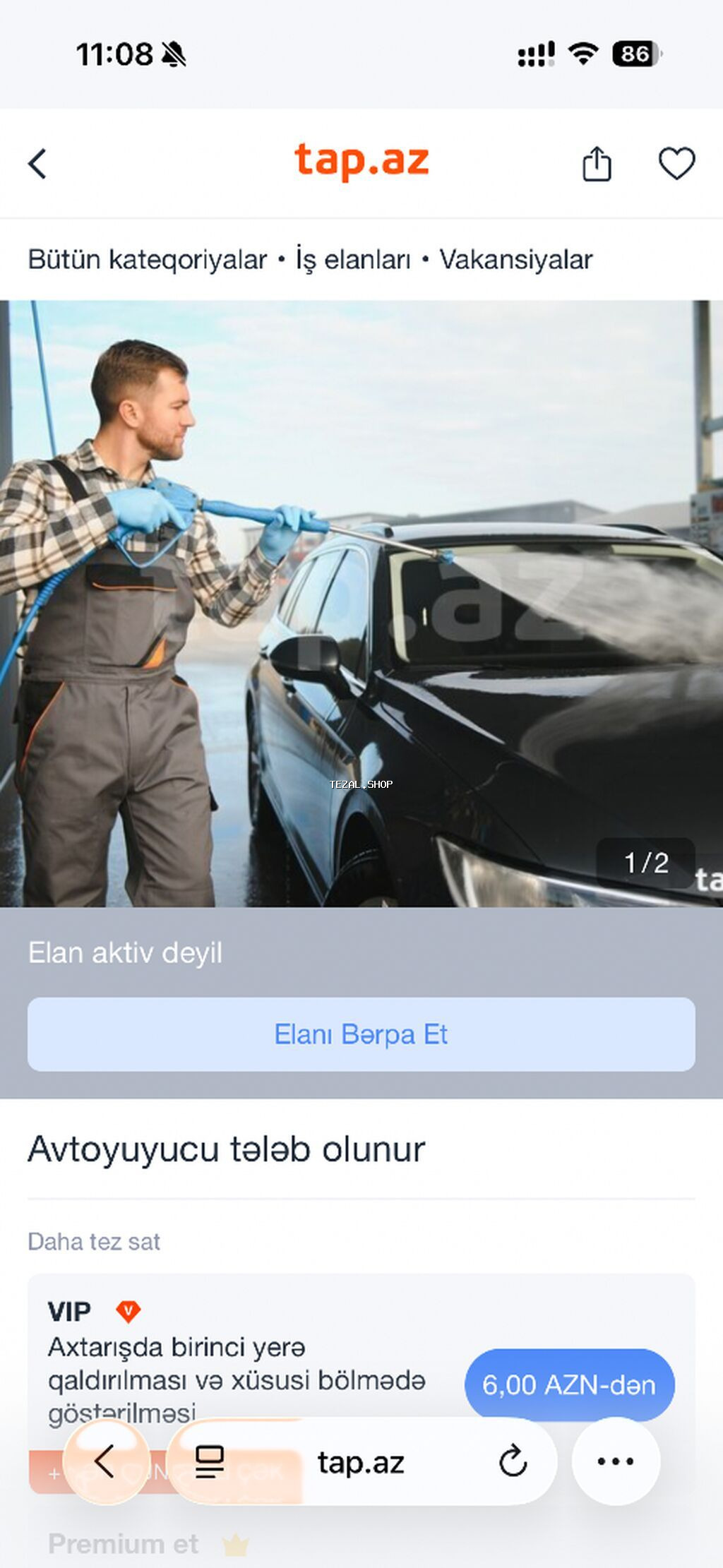Open the car wash listing photo
Screen dimensions: 723x1568
(x=361, y=604)
